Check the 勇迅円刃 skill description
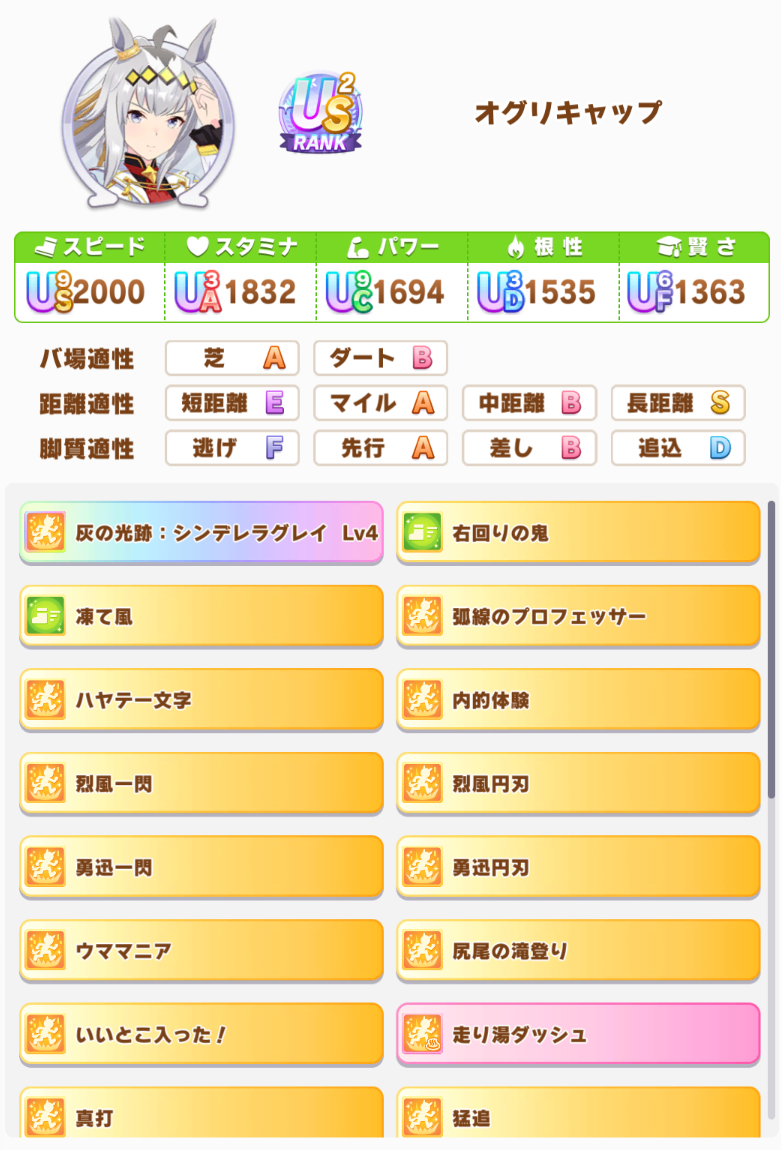 click(x=578, y=867)
